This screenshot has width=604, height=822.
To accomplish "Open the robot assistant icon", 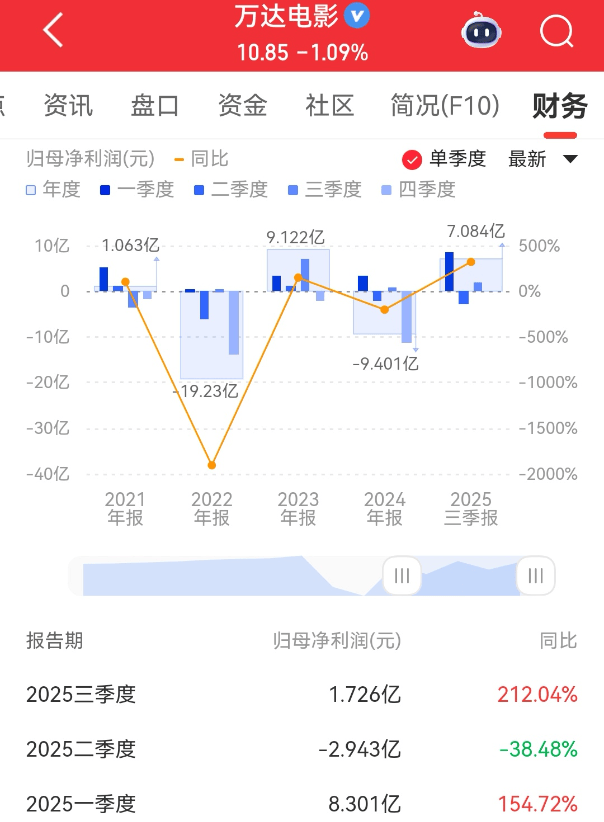I will (481, 32).
